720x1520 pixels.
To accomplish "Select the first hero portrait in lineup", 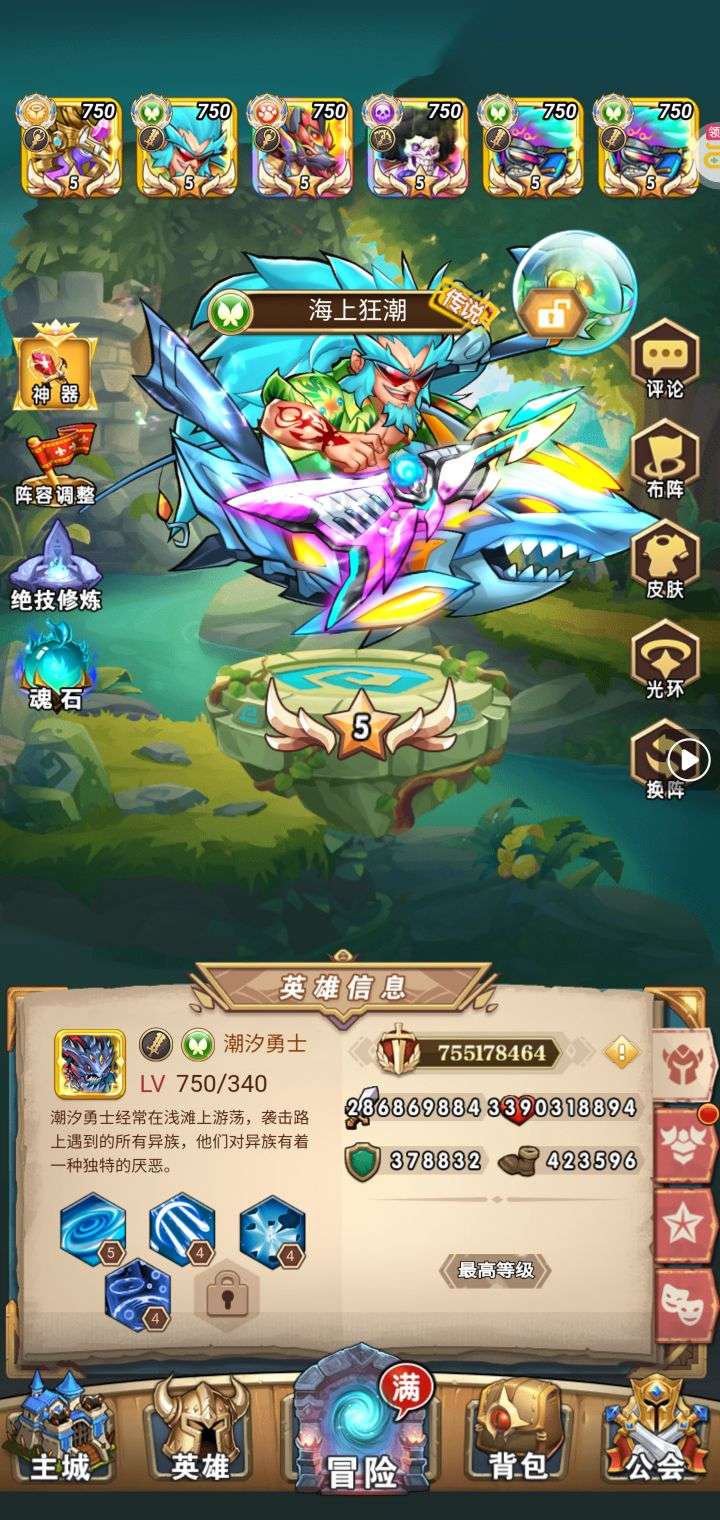I will coord(70,147).
